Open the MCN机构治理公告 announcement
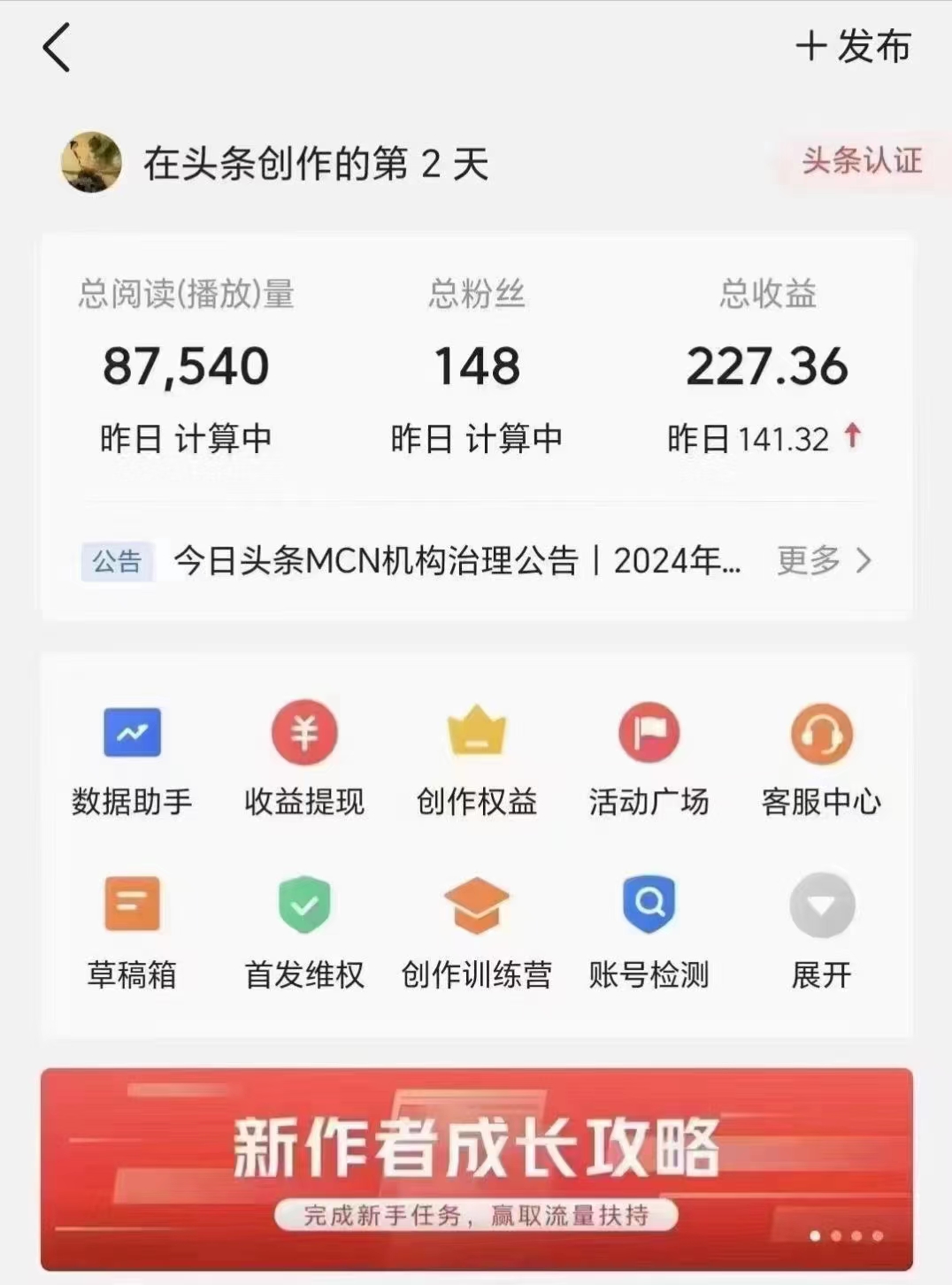This screenshot has height=1285, width=952. coord(456,560)
